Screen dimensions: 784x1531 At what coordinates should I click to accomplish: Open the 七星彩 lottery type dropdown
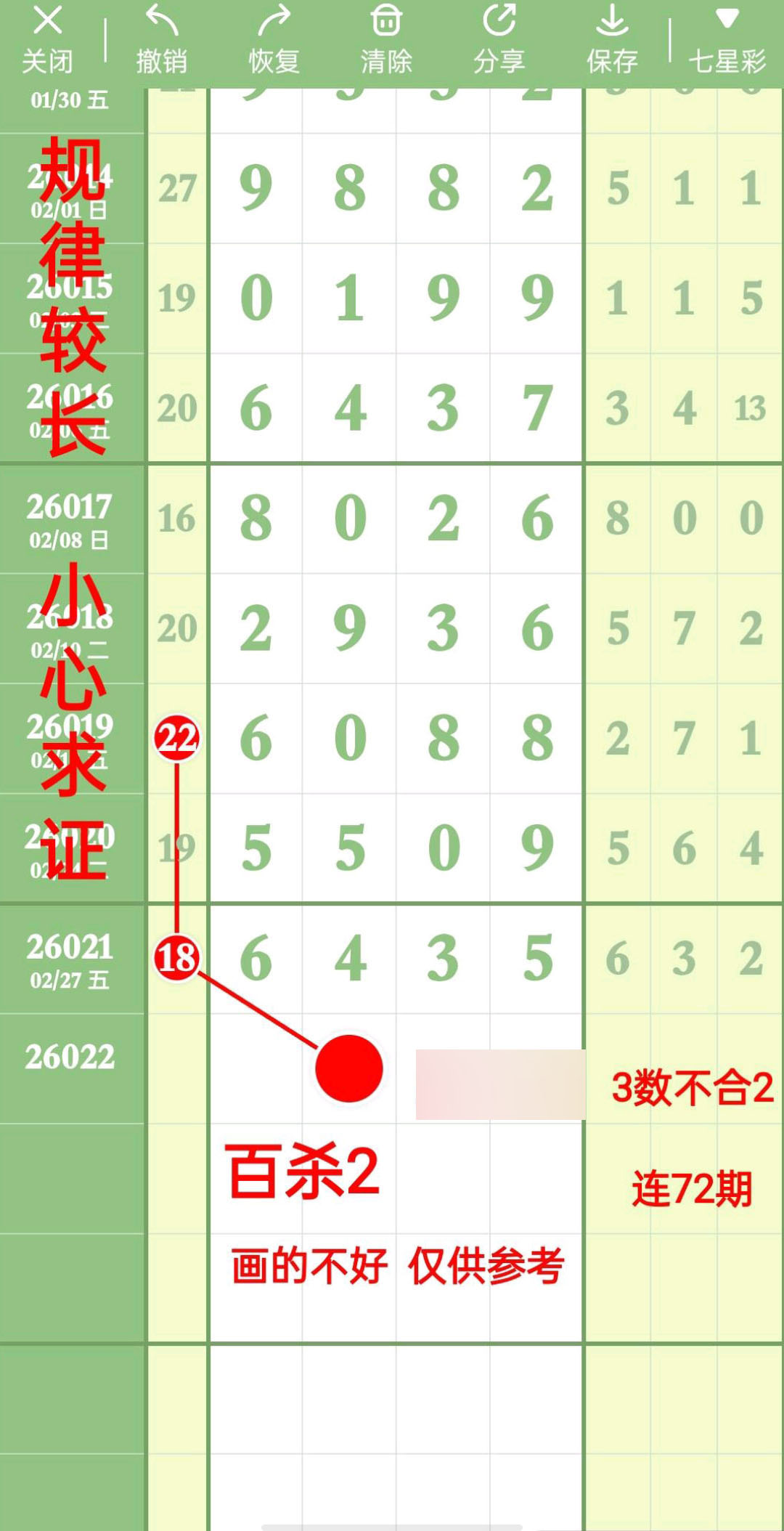click(727, 39)
